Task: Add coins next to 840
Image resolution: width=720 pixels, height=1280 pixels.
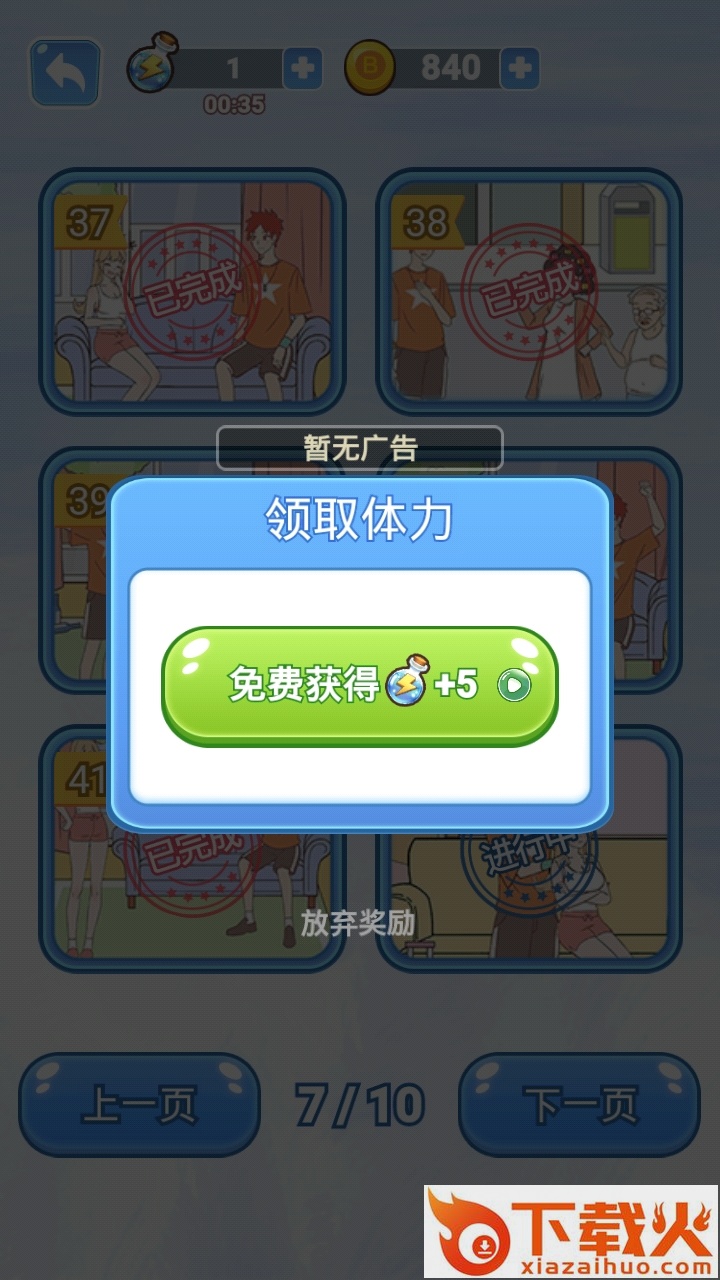Action: point(519,68)
